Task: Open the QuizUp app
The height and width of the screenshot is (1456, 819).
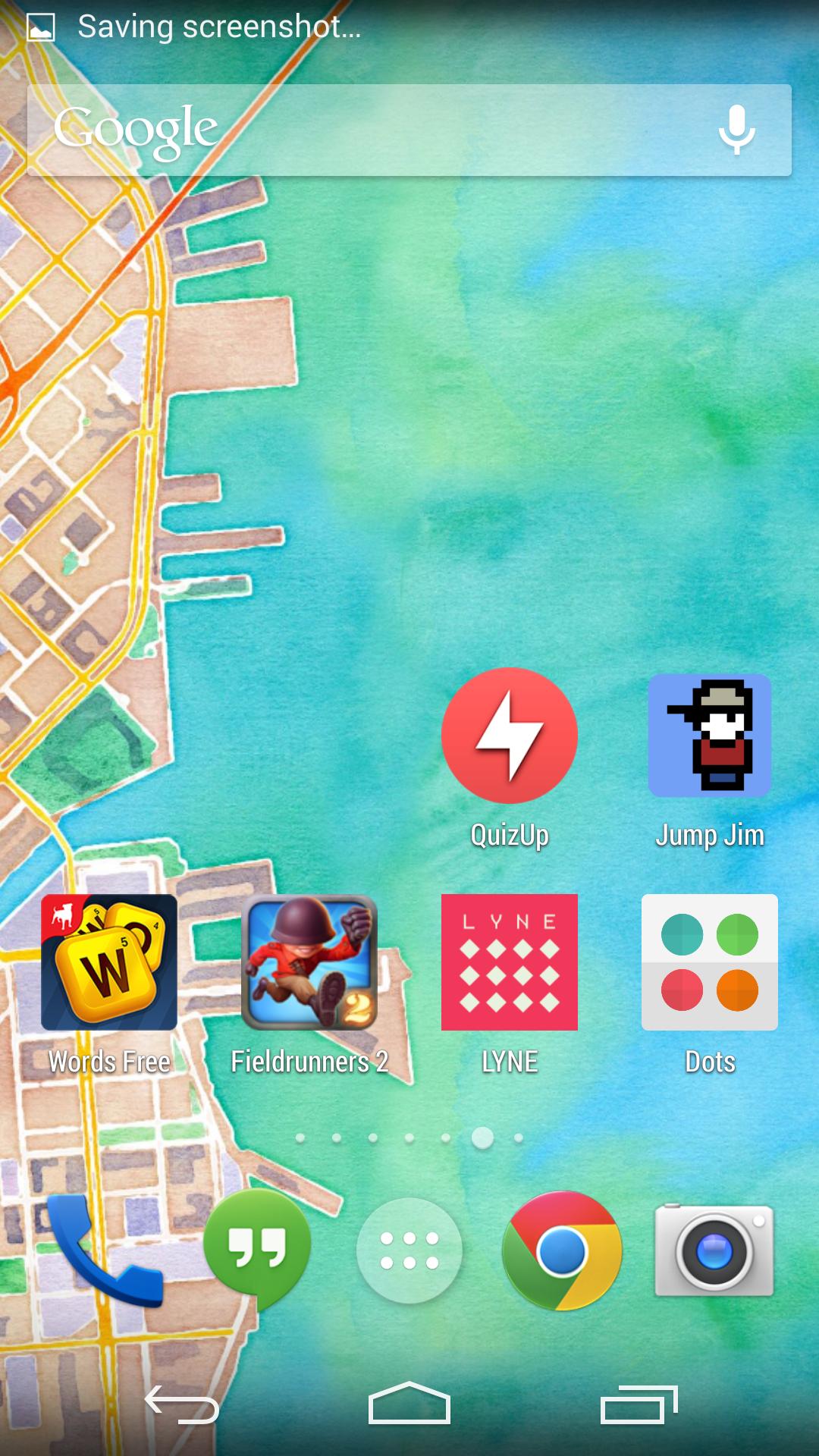Action: coord(510,736)
